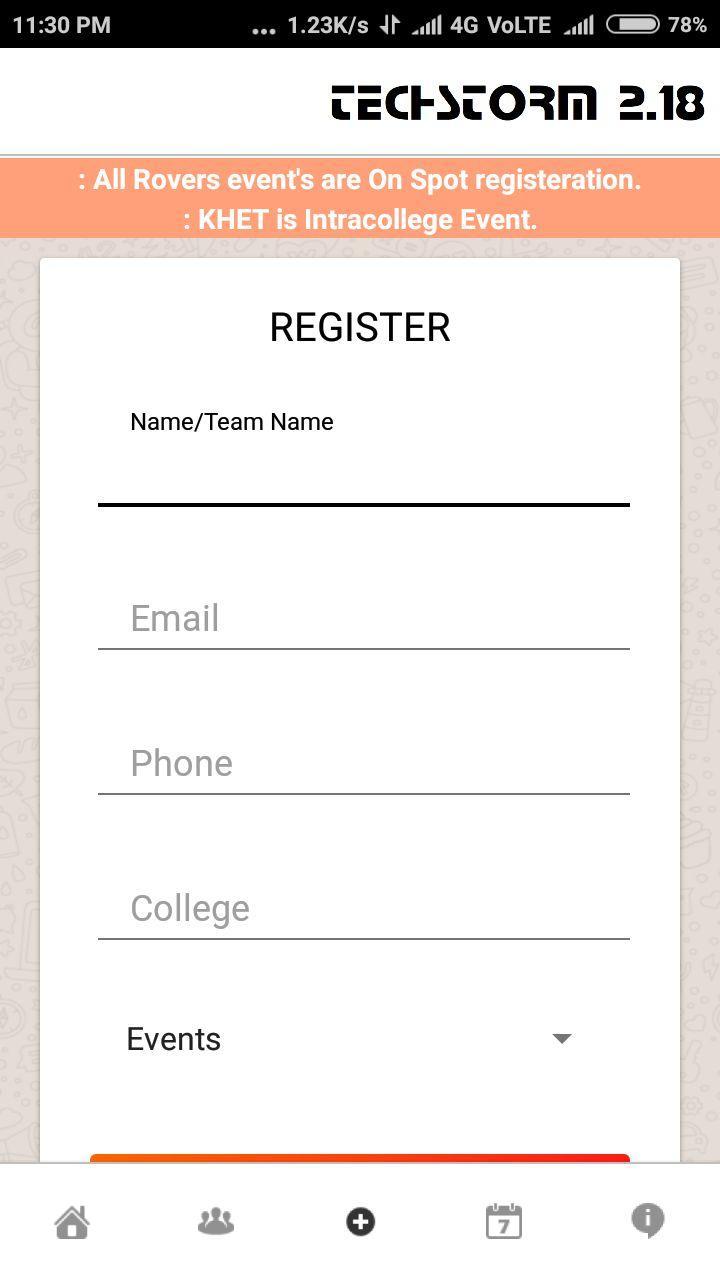This screenshot has width=720, height=1280.
Task: Tap the College text field
Action: coord(363,909)
